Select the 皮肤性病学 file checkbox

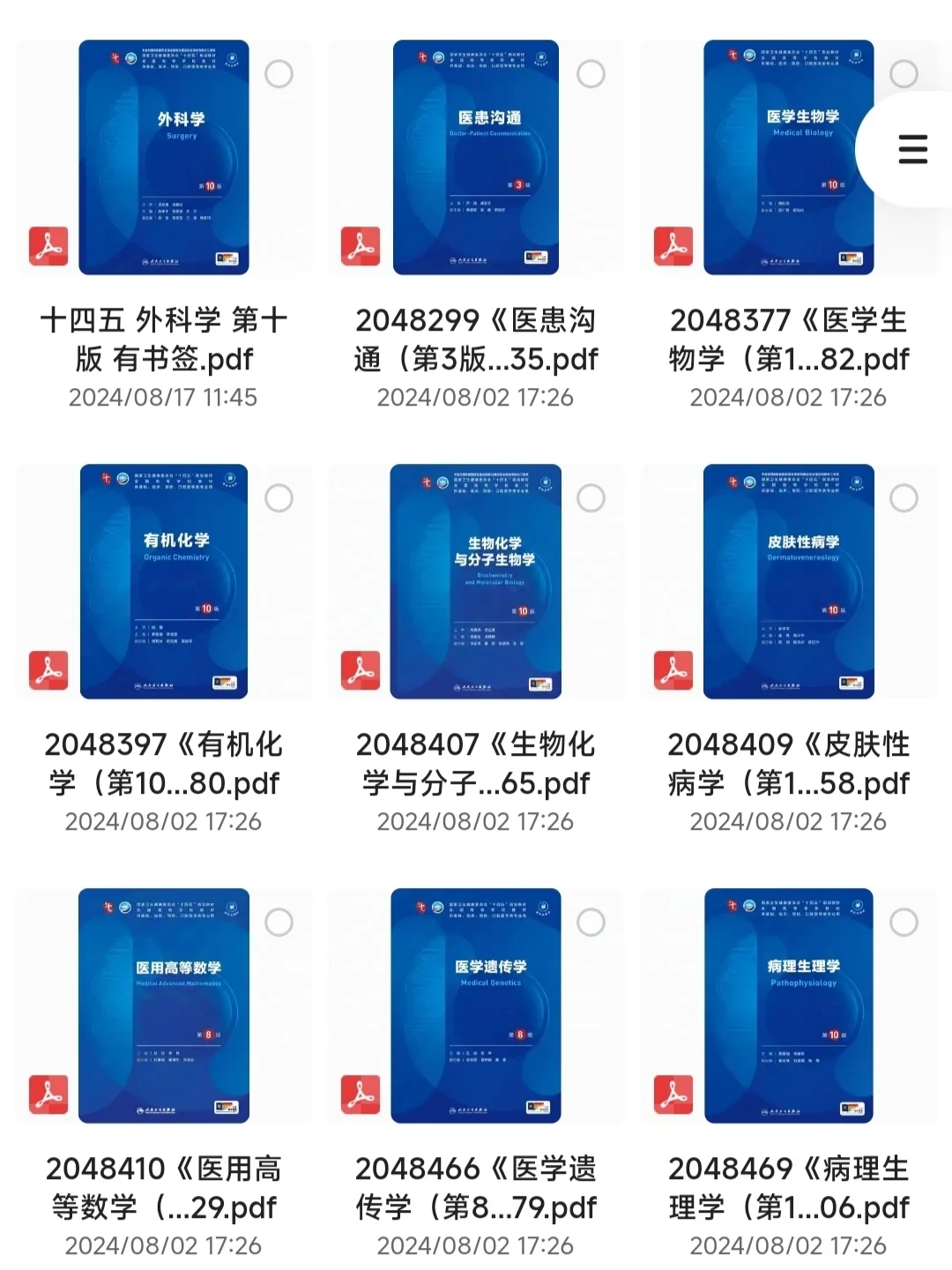[x=904, y=498]
